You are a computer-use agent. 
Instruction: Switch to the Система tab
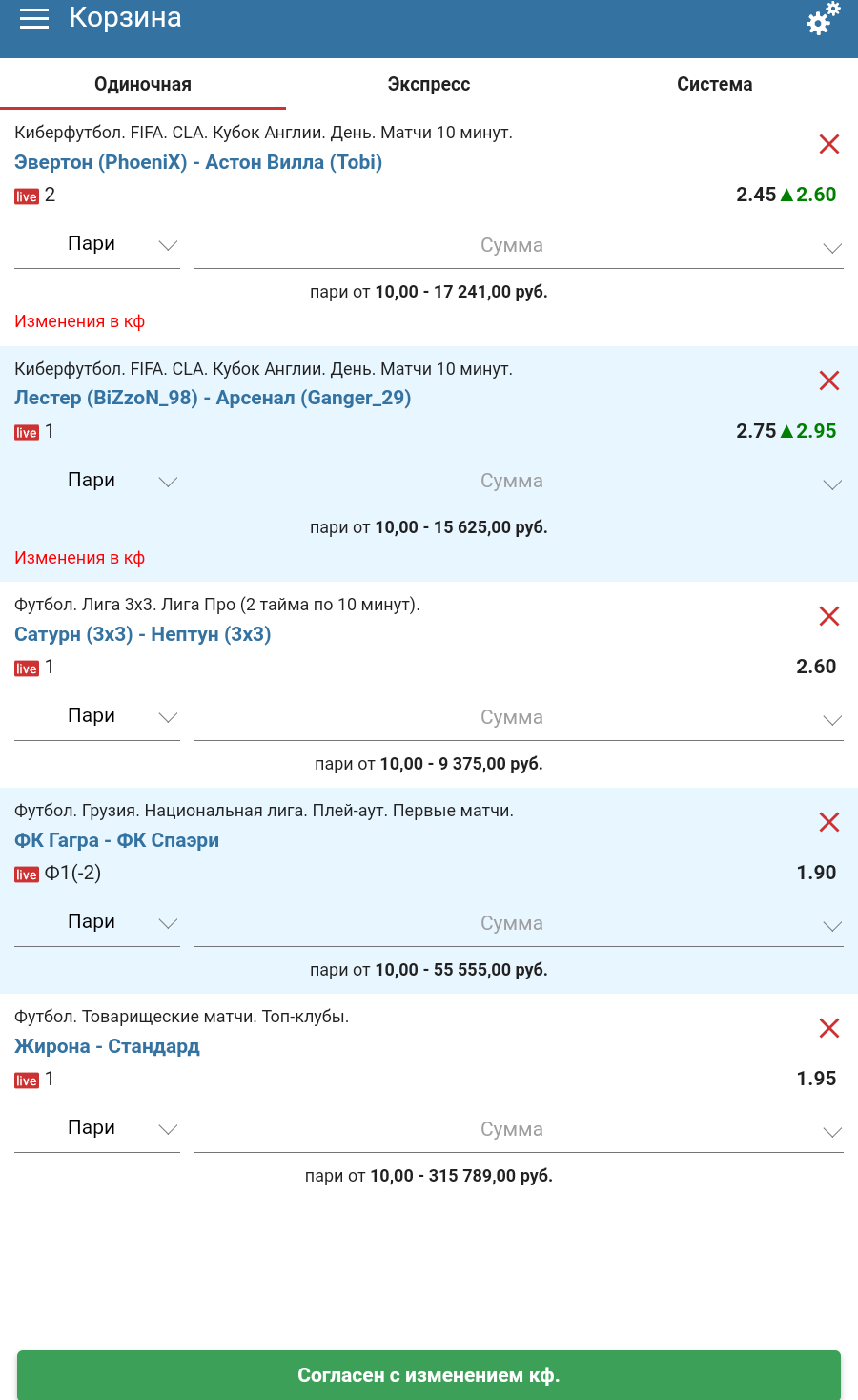[714, 84]
